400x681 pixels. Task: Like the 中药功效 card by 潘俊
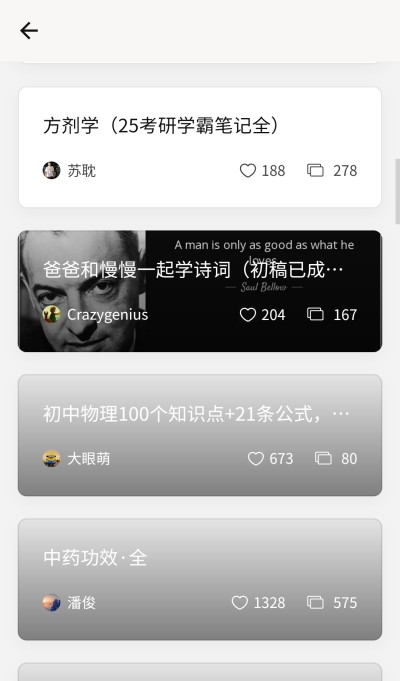tap(240, 603)
